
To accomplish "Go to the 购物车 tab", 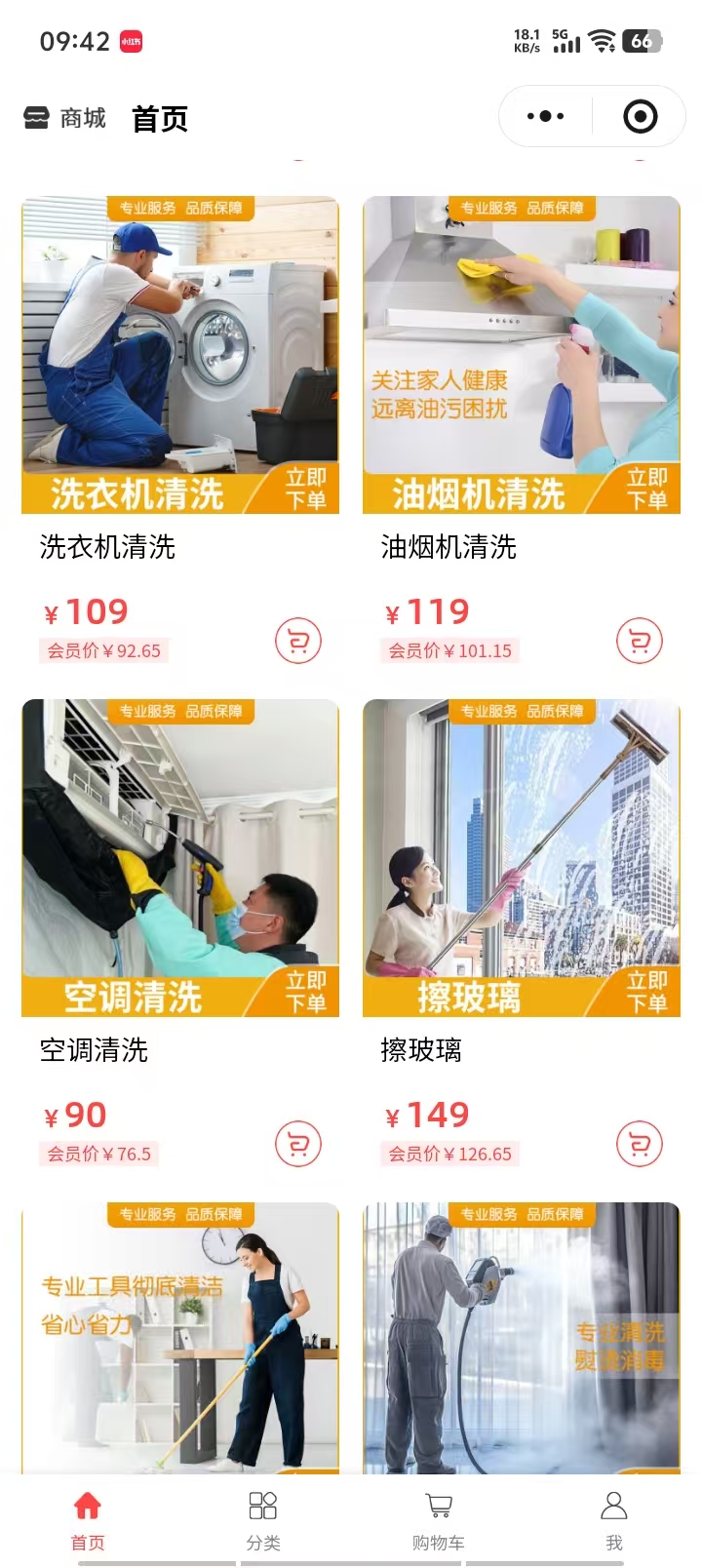I will pyautogui.click(x=439, y=1519).
